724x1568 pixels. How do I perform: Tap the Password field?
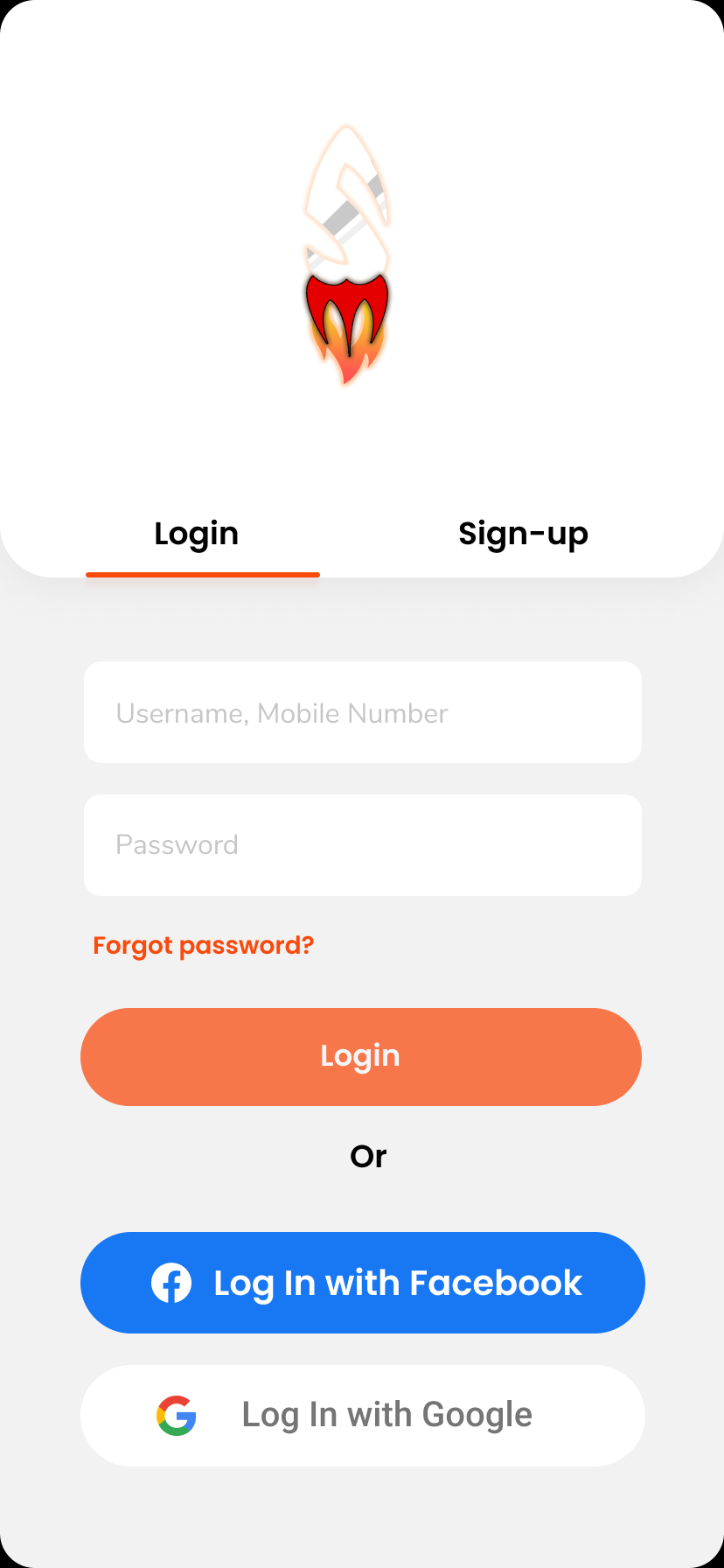click(x=363, y=845)
